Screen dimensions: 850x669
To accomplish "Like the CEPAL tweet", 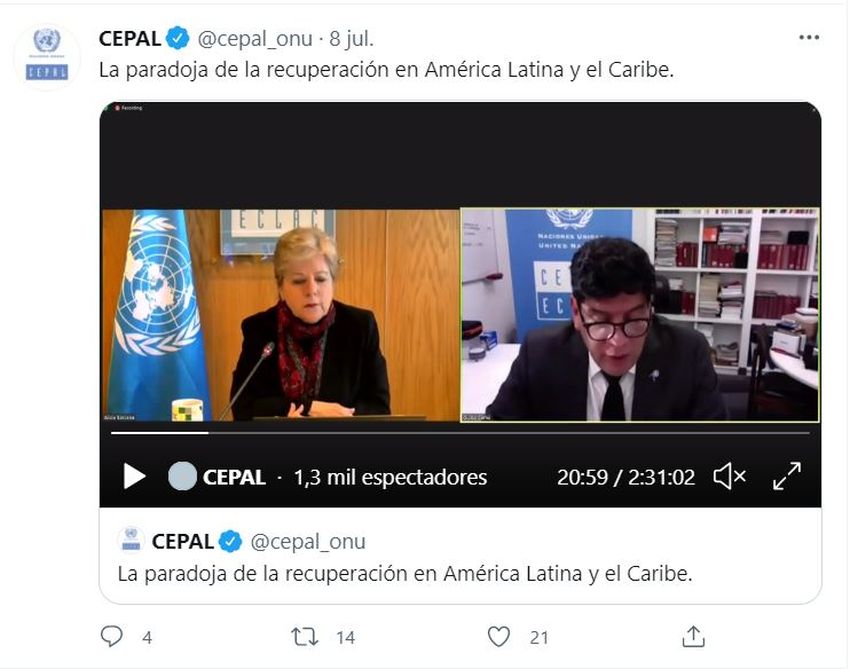I will click(x=498, y=636).
